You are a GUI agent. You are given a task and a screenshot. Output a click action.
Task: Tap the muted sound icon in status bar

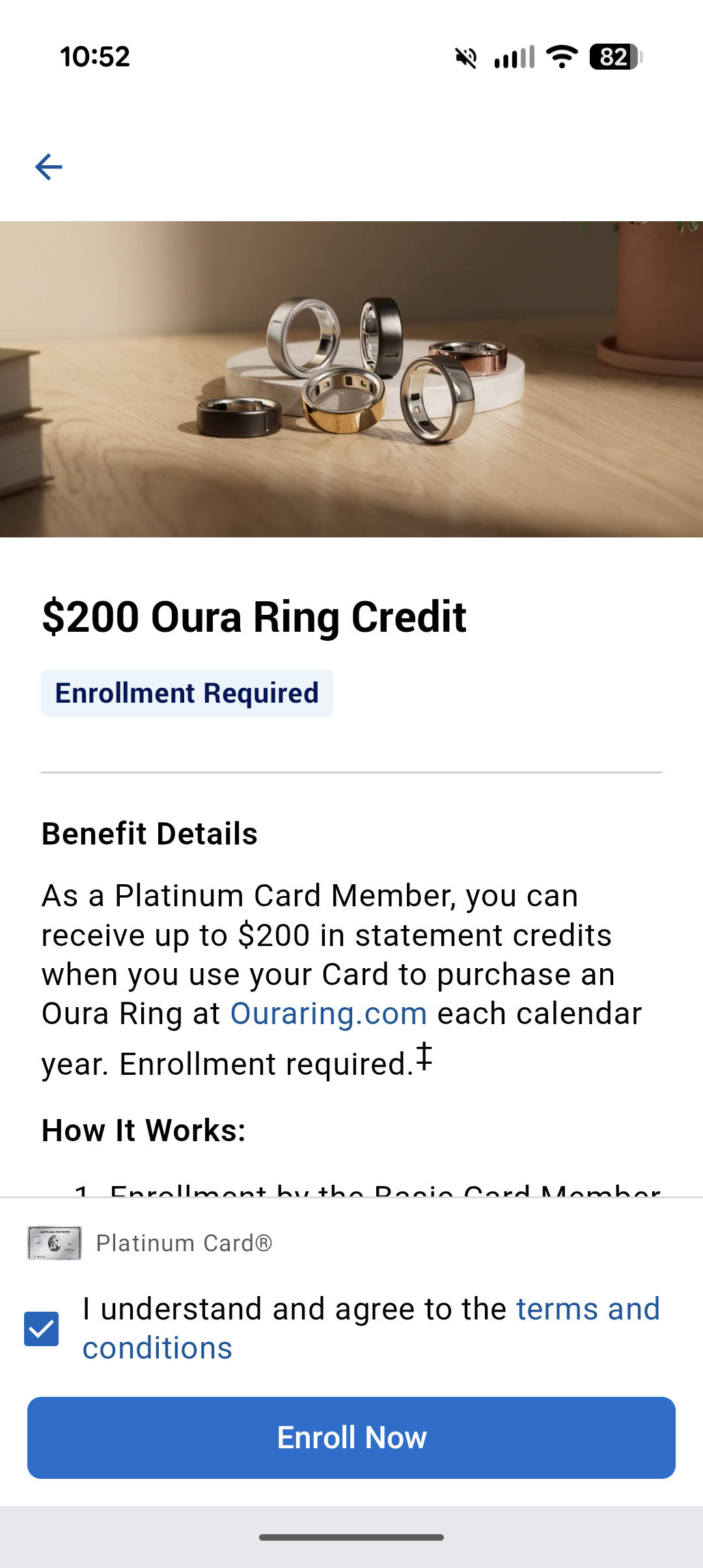click(466, 59)
